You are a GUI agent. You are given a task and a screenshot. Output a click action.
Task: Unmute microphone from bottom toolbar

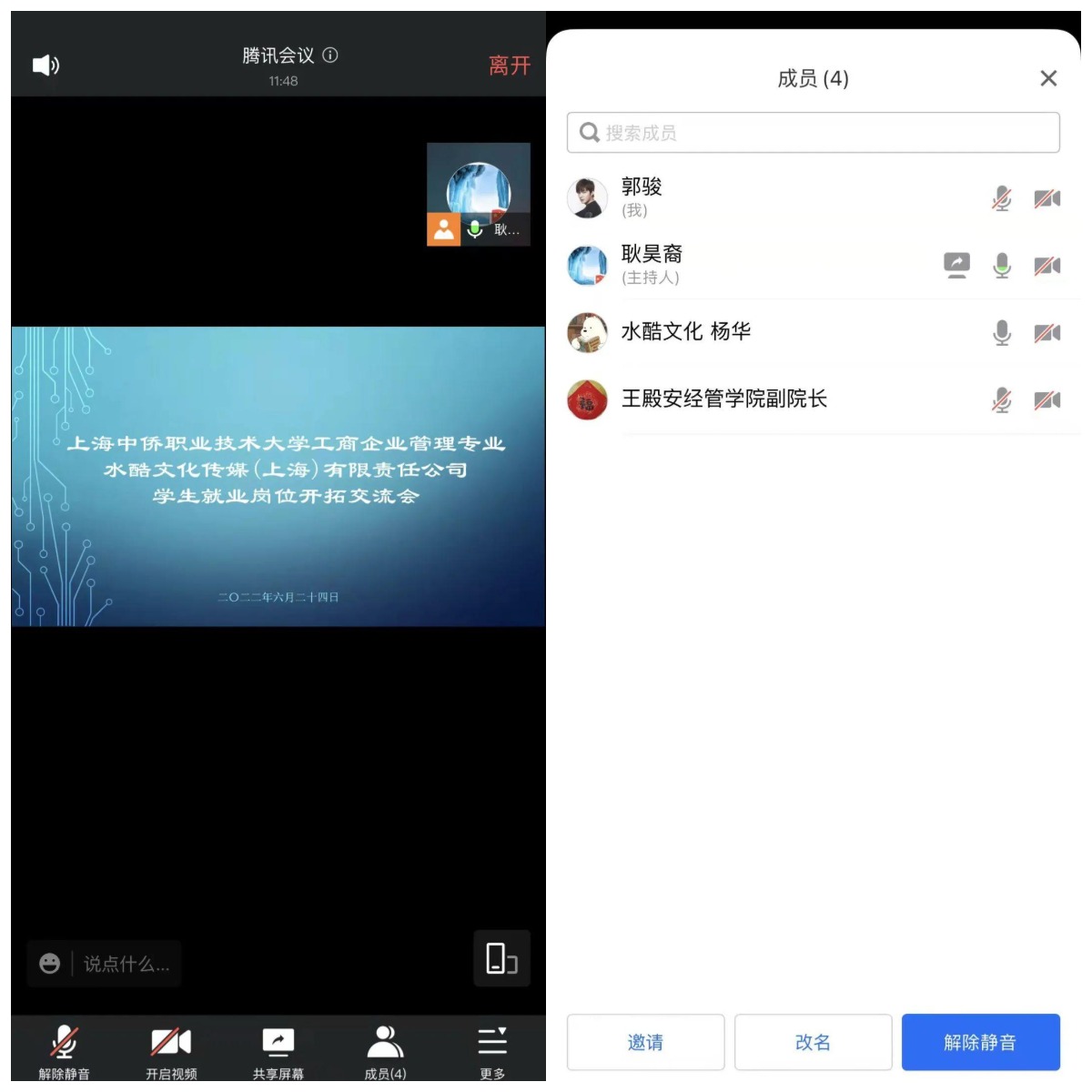(x=64, y=1049)
